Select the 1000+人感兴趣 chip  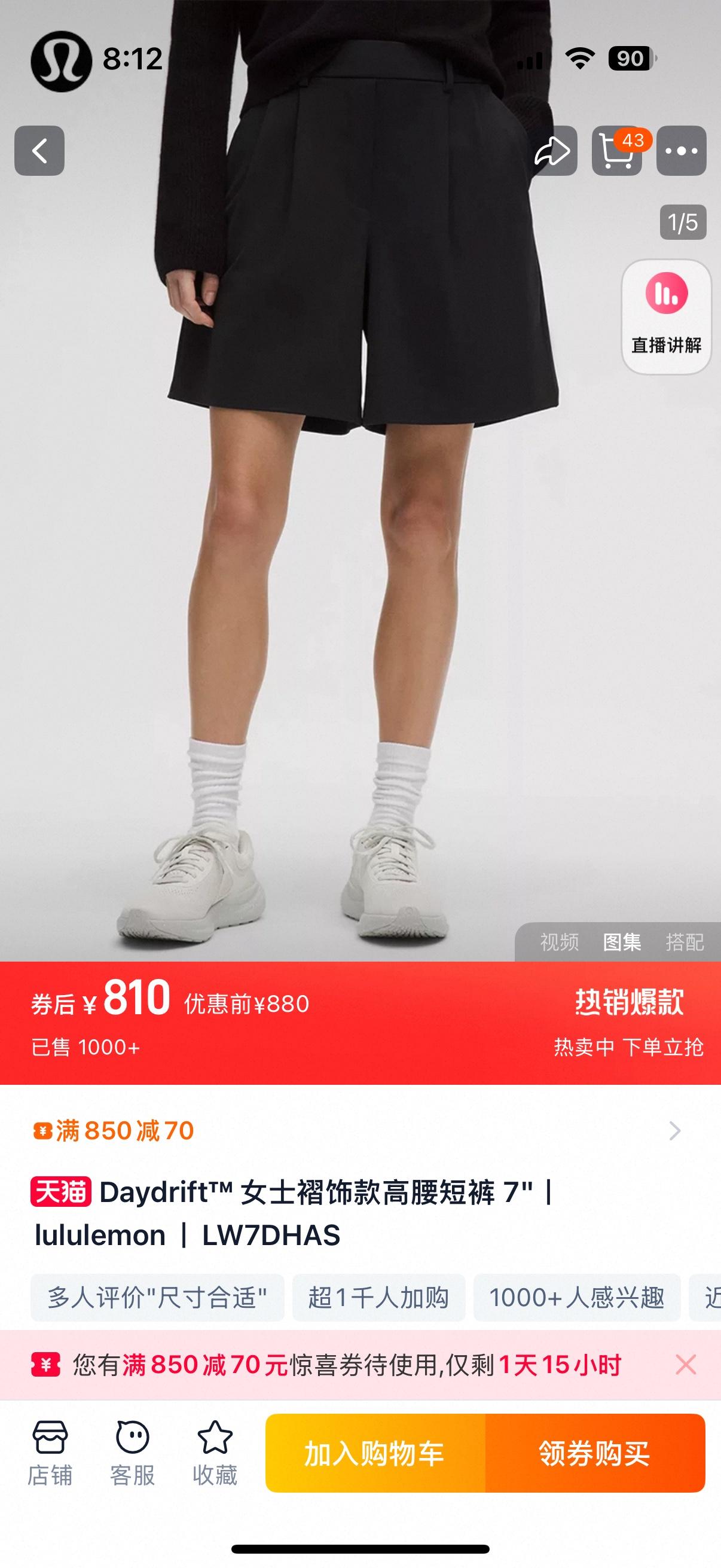pyautogui.click(x=576, y=1298)
